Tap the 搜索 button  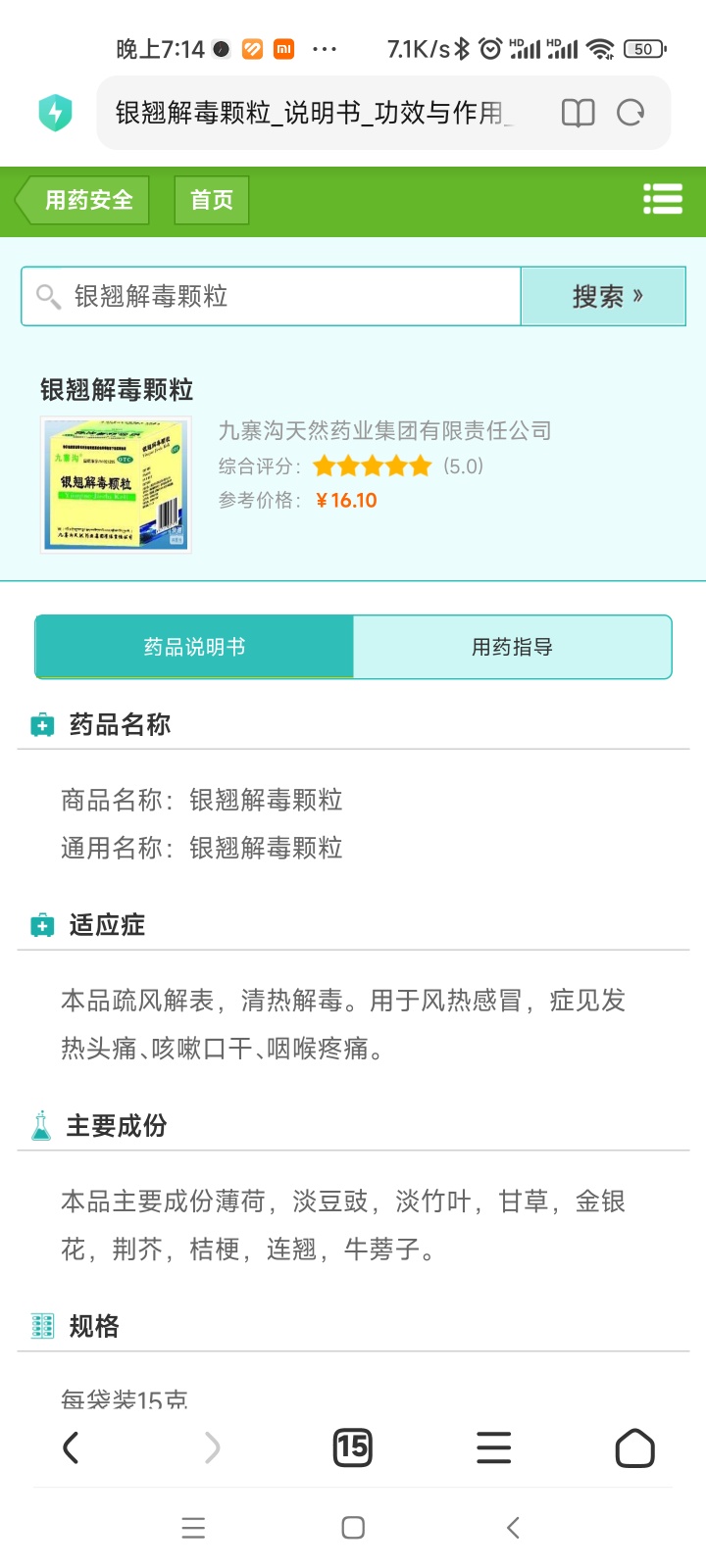tap(603, 296)
